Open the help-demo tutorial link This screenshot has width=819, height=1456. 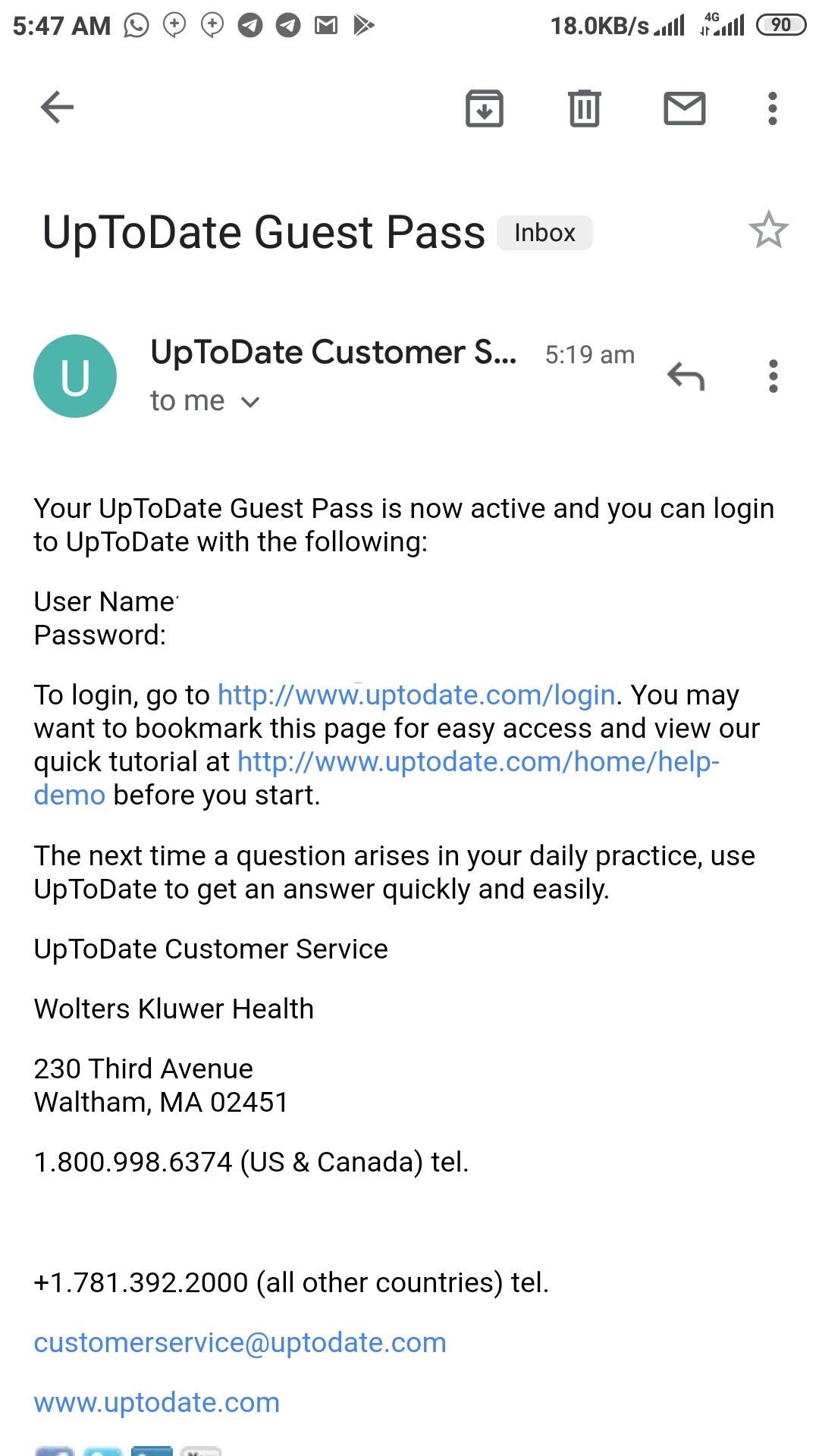[x=478, y=762]
